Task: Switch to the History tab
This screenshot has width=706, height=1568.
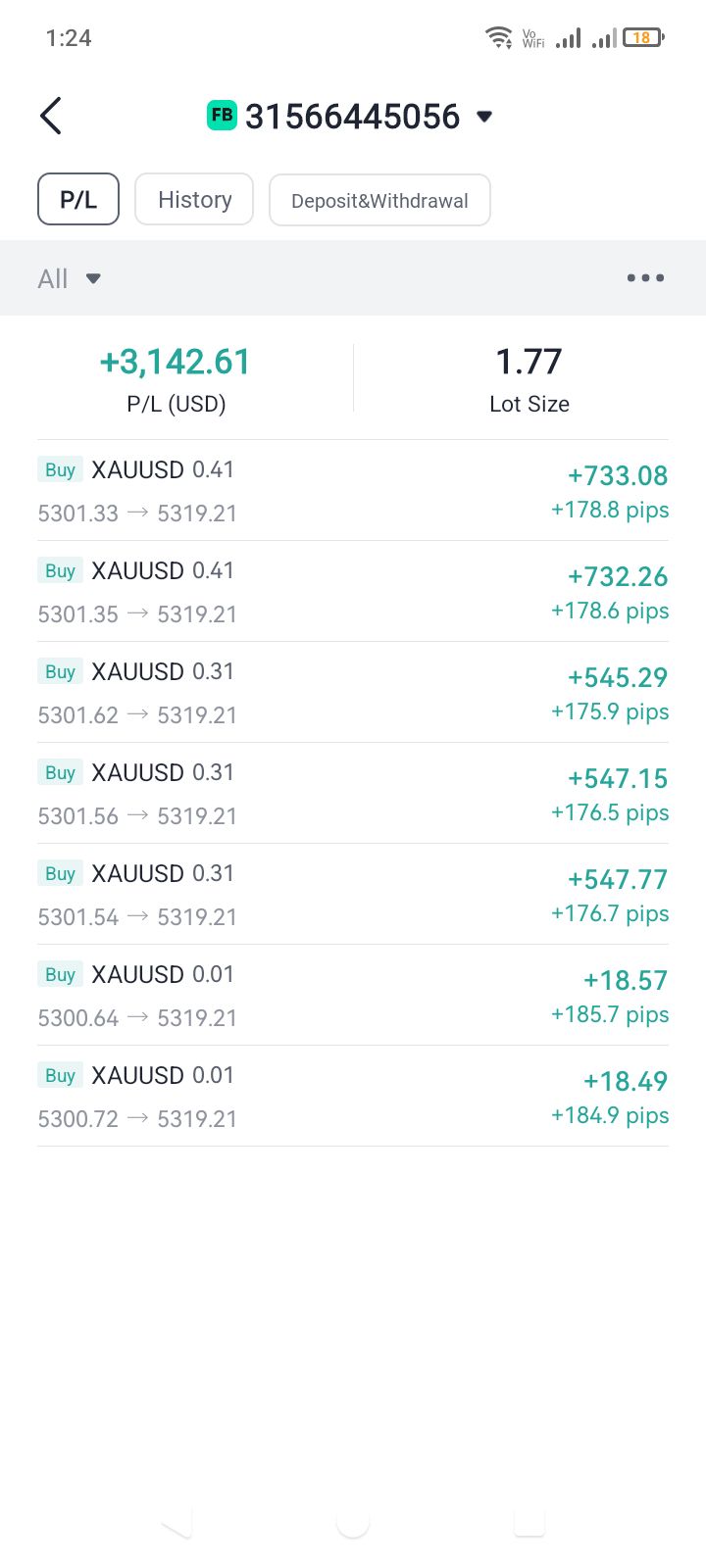Action: (x=194, y=200)
